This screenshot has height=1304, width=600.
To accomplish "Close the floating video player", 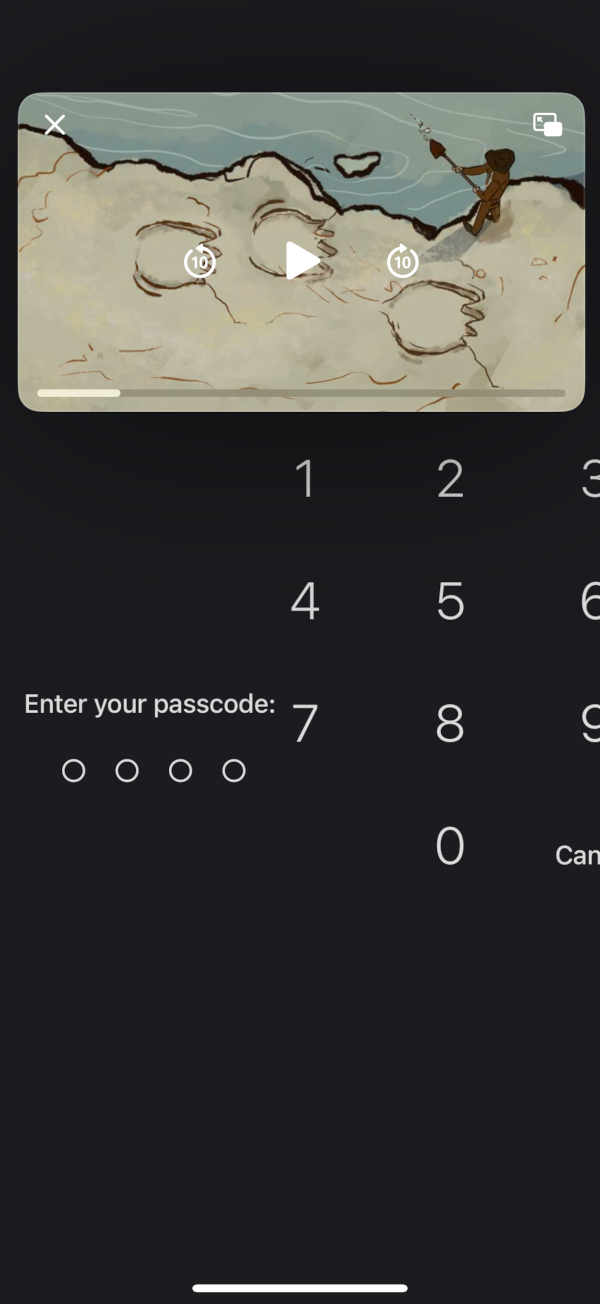I will pyautogui.click(x=55, y=125).
